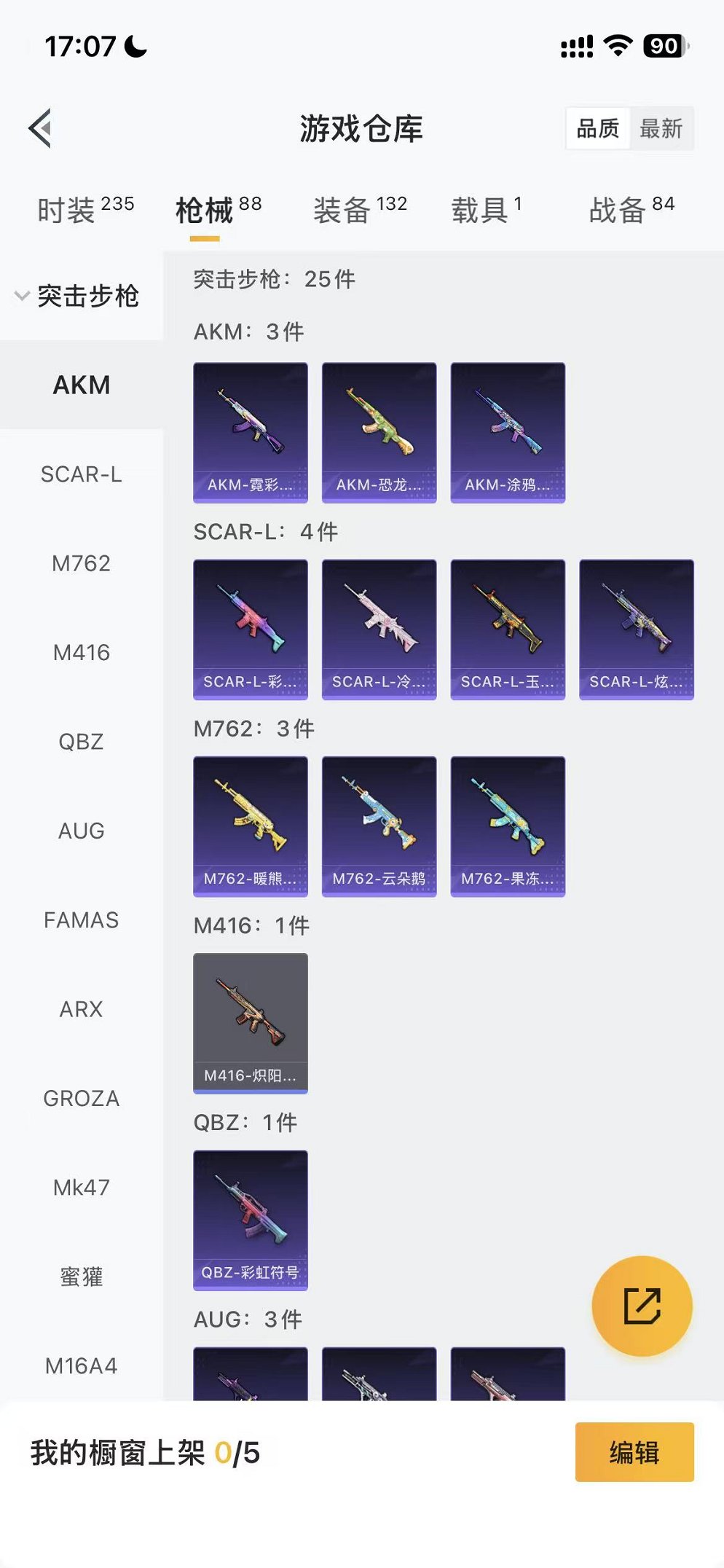Open the M762-云朵鹅 skin item

point(379,826)
